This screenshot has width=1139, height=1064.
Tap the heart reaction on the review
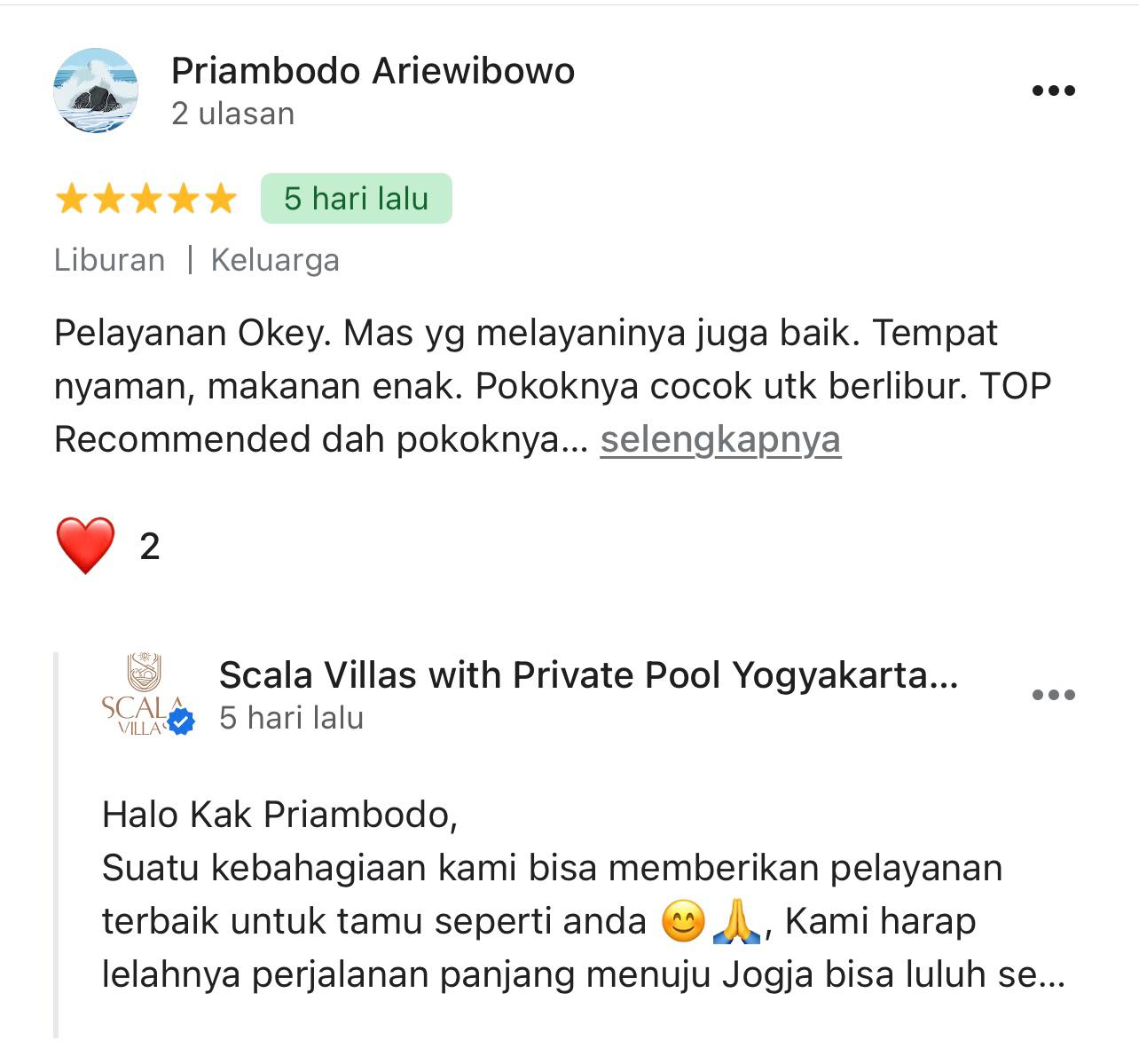(x=85, y=546)
